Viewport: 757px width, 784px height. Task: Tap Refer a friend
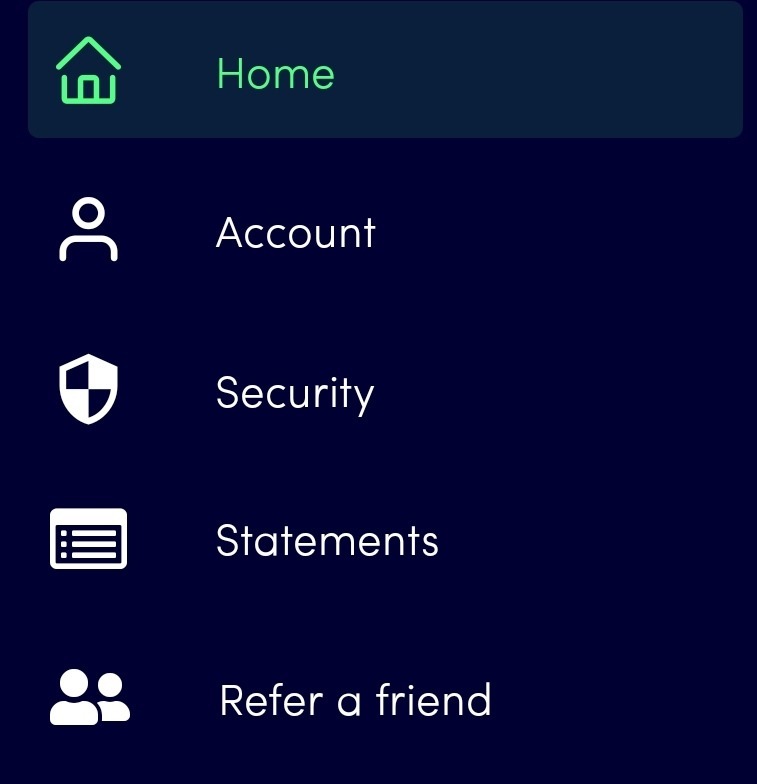(x=355, y=701)
